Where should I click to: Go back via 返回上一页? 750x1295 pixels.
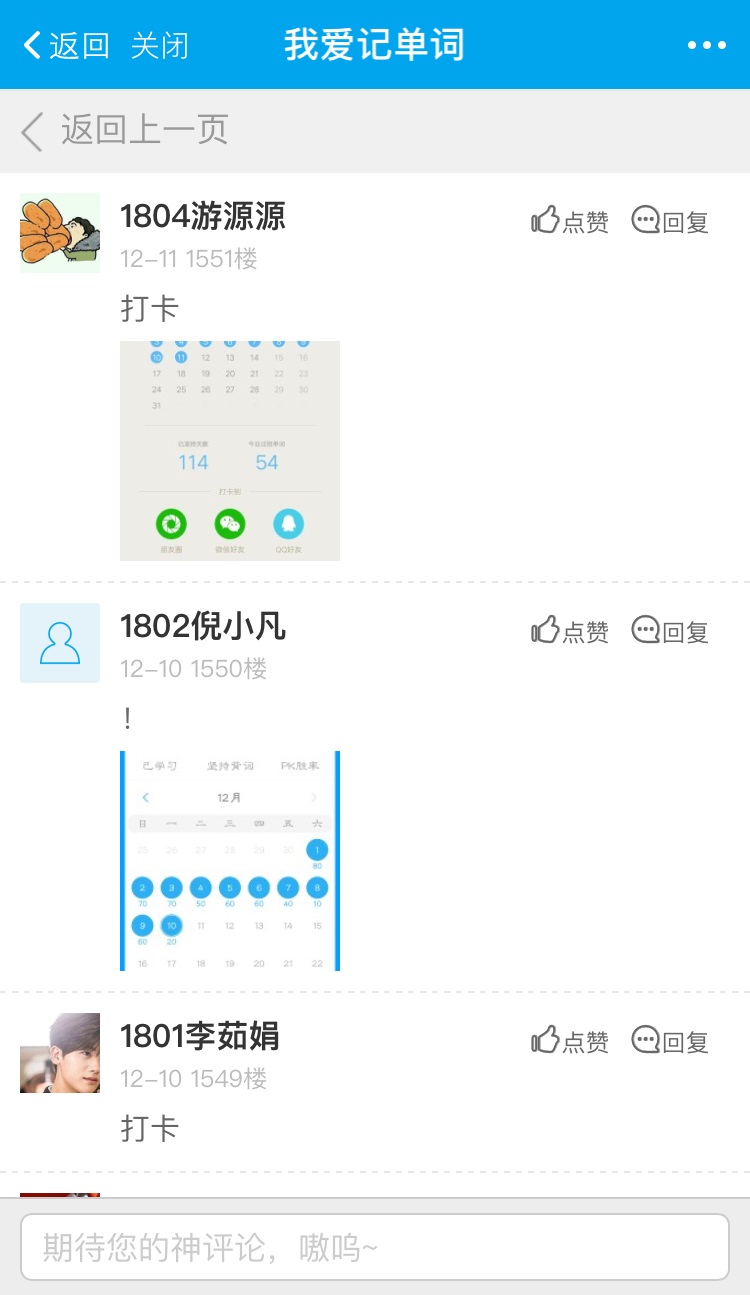point(126,131)
